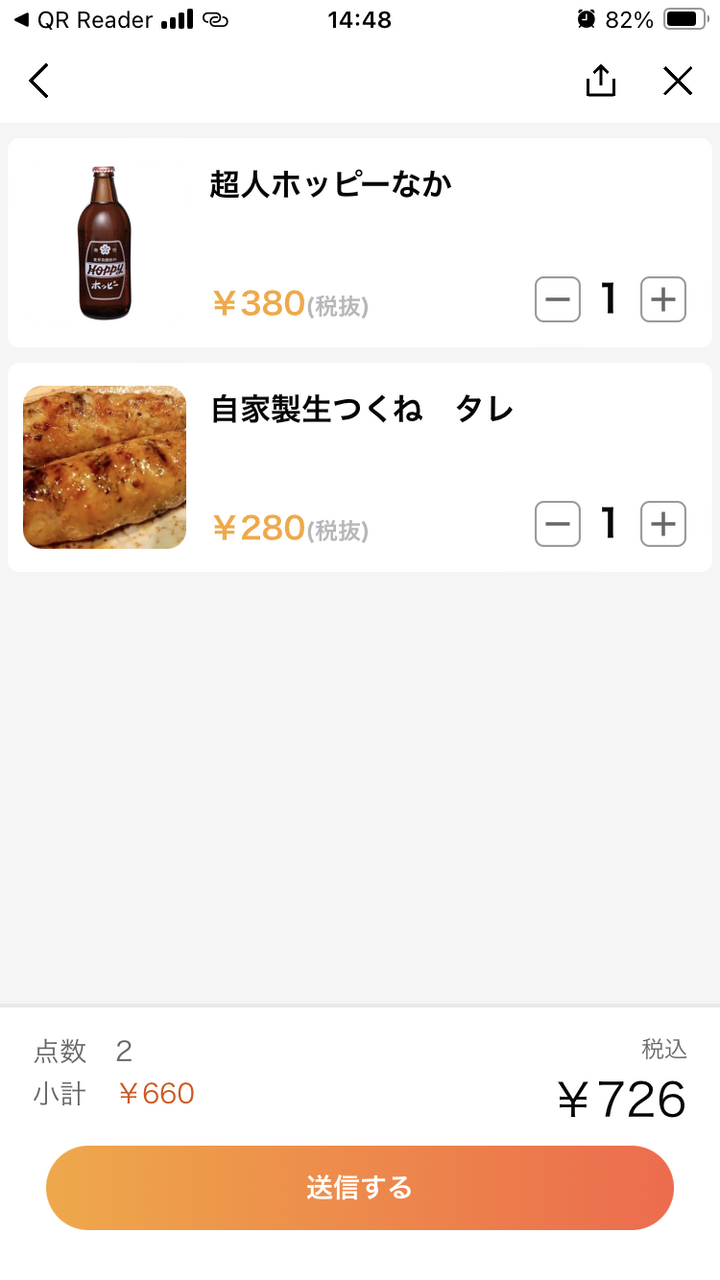The height and width of the screenshot is (1280, 720).
Task: Tap 送信する to send the order
Action: pyautogui.click(x=360, y=1188)
